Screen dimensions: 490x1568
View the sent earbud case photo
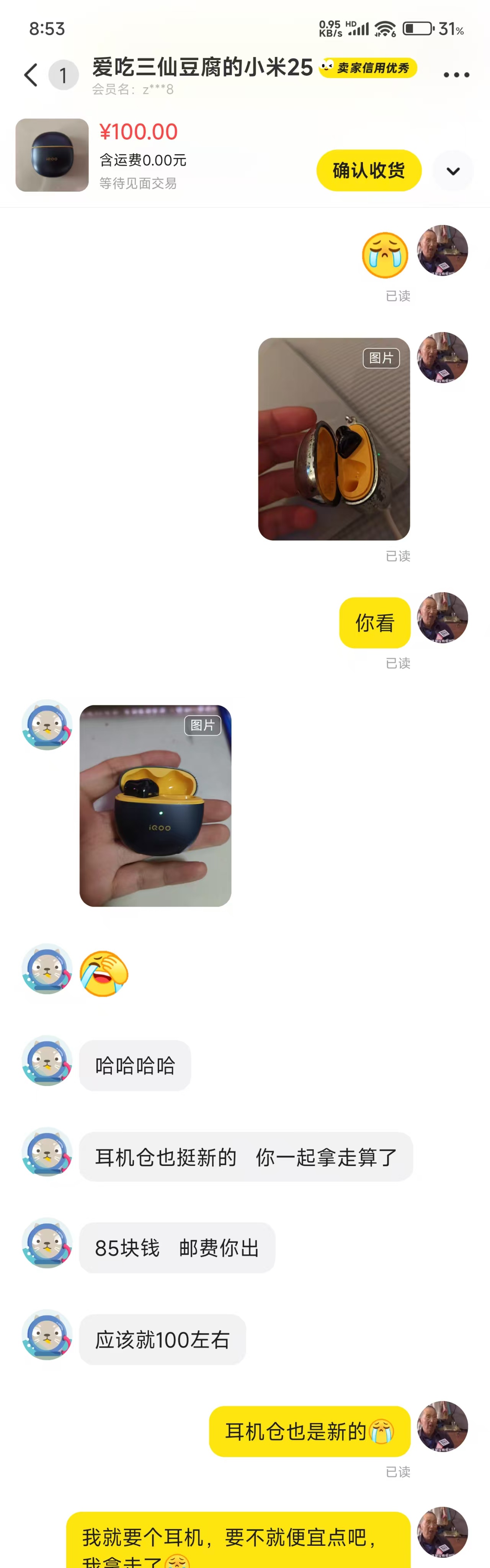[x=334, y=439]
